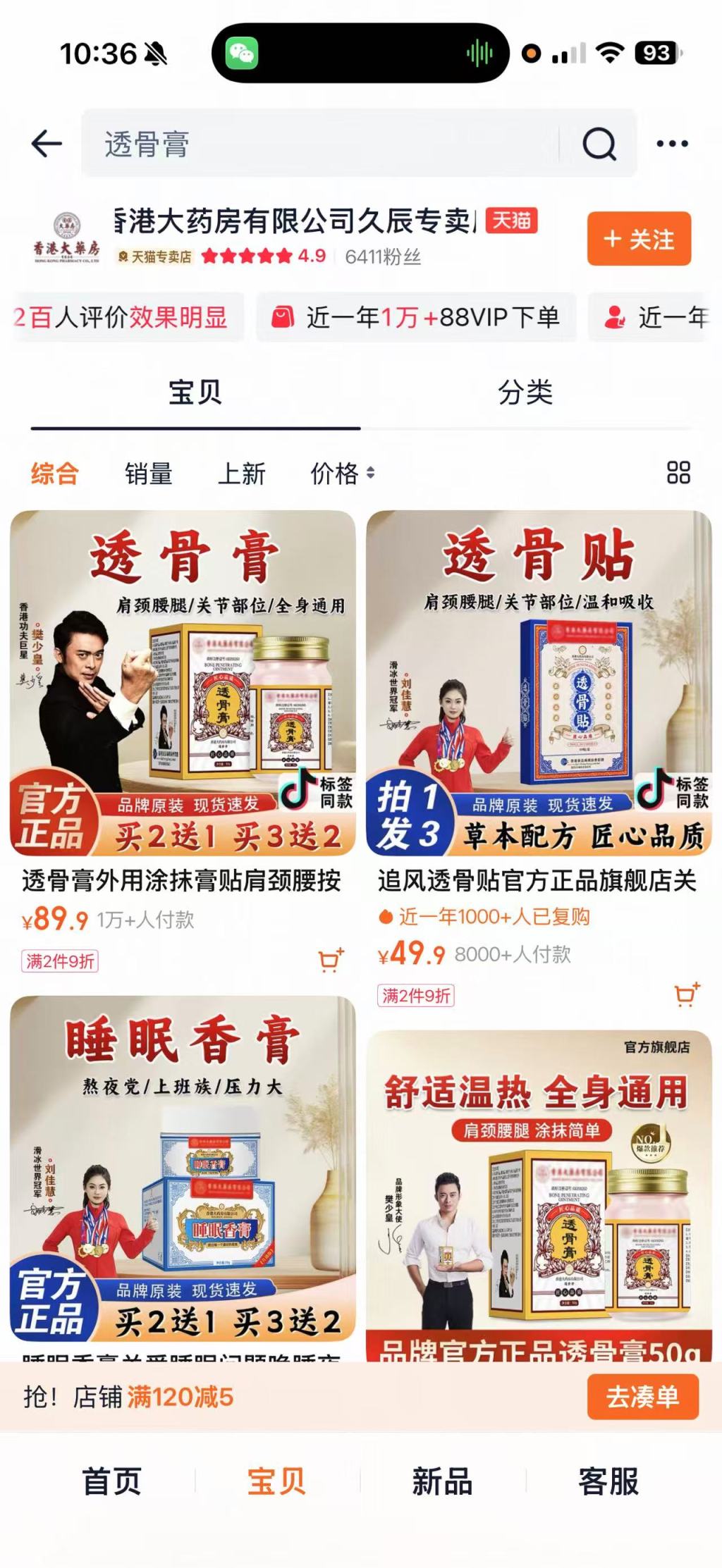Sort products by 销量
The width and height of the screenshot is (722, 1568).
148,474
